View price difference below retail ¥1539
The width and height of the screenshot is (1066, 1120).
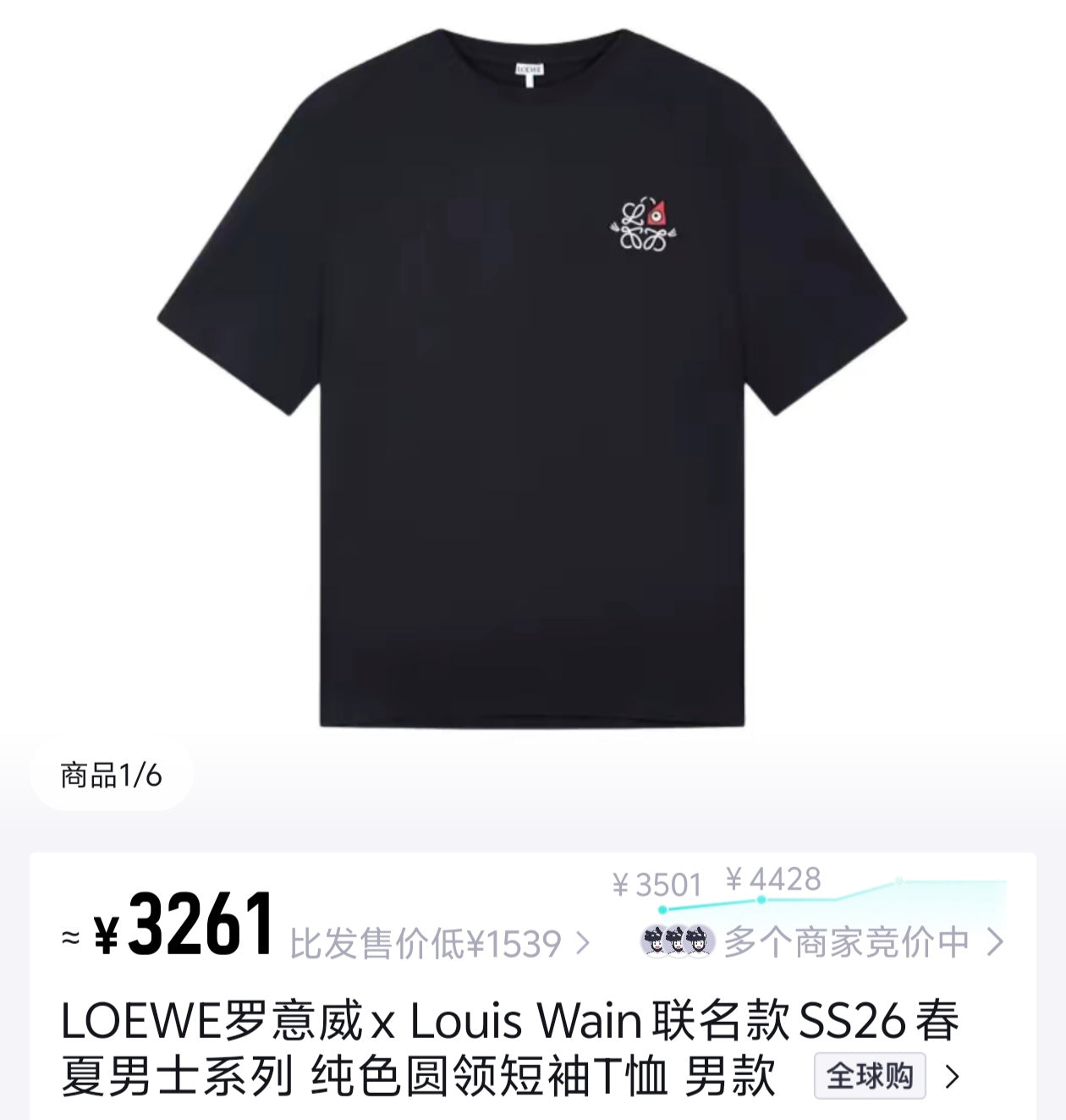point(439,943)
